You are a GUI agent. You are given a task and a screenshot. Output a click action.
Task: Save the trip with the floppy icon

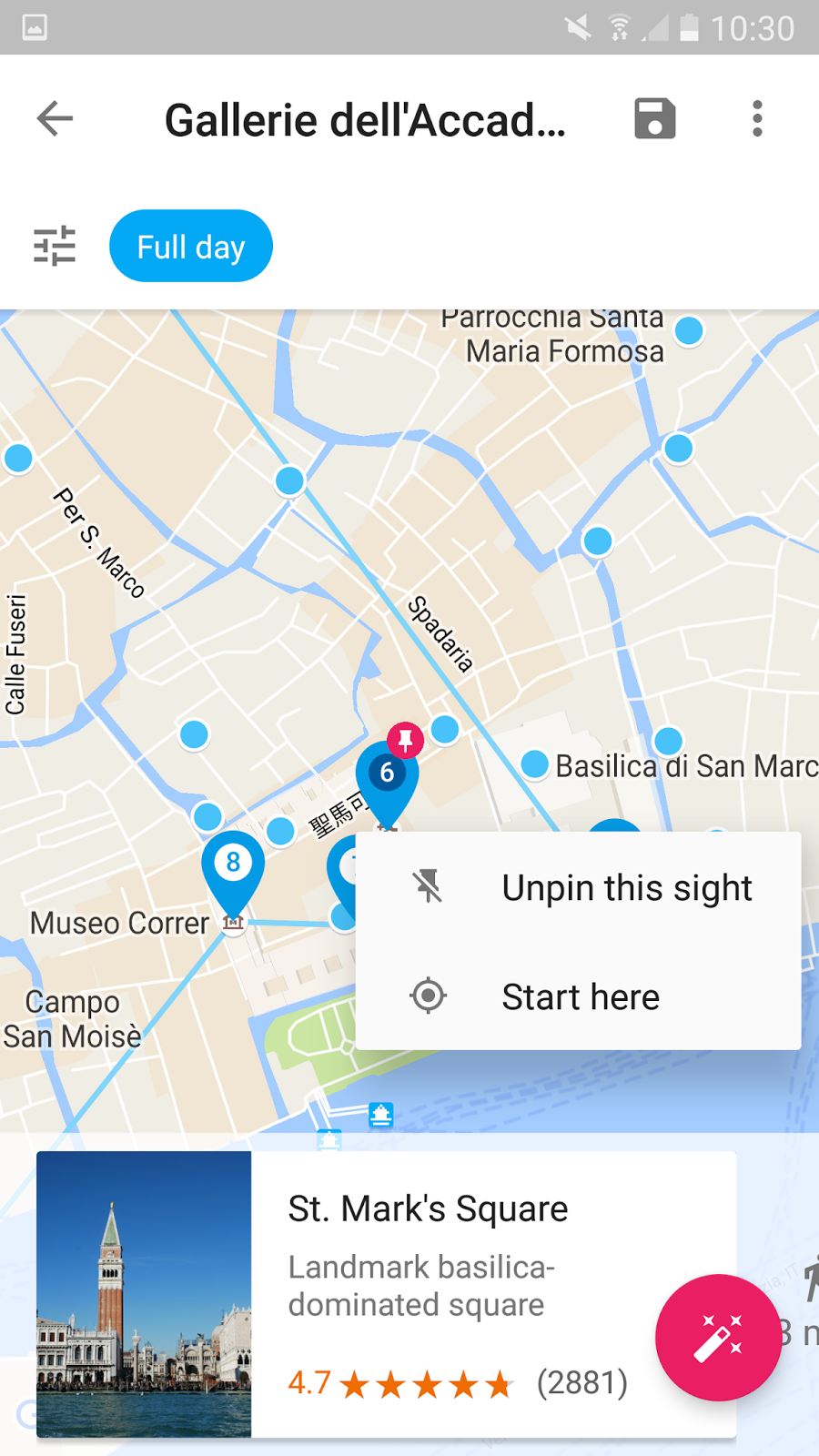[655, 118]
